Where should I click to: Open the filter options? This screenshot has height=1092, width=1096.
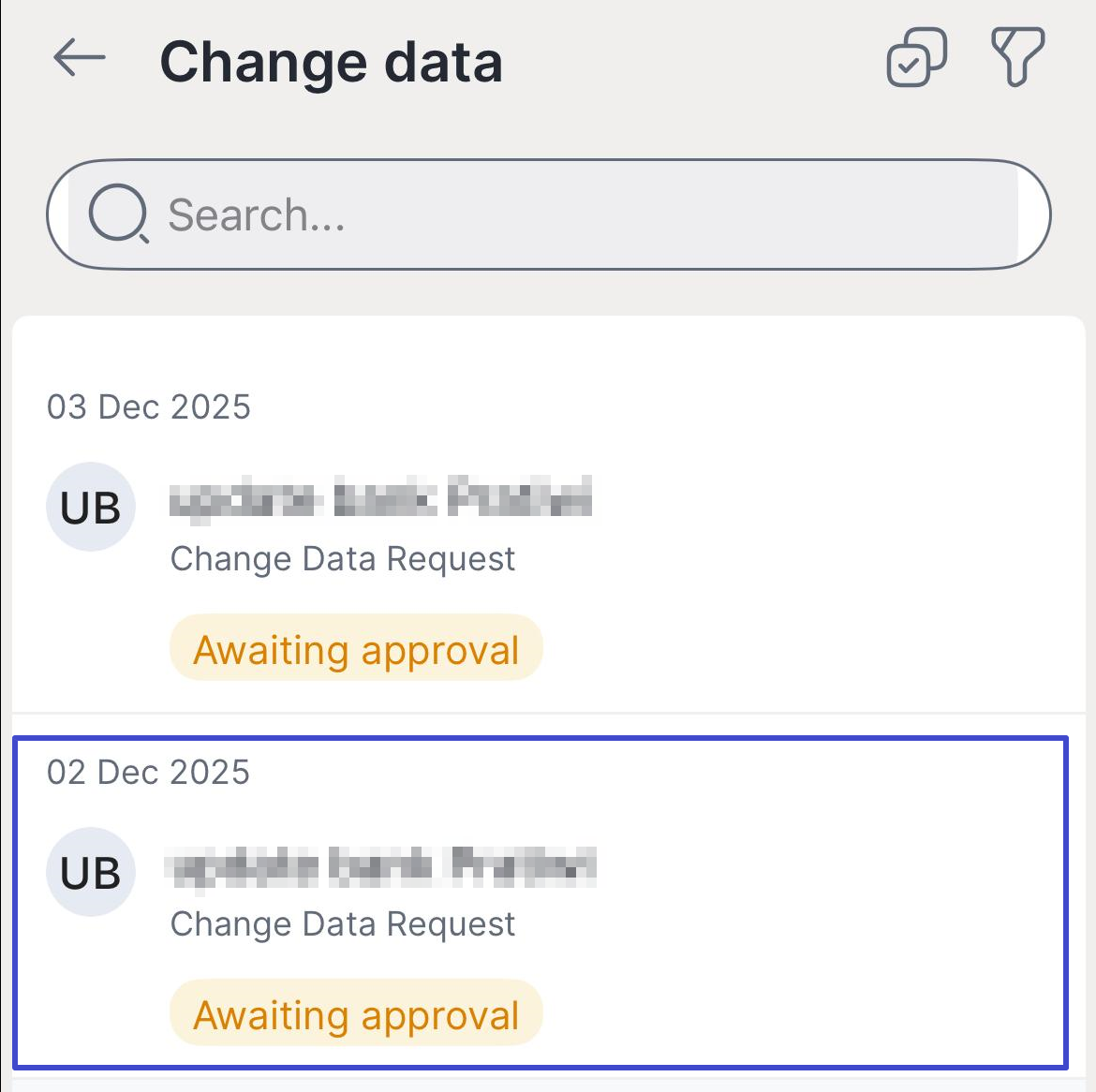pos(1016,58)
